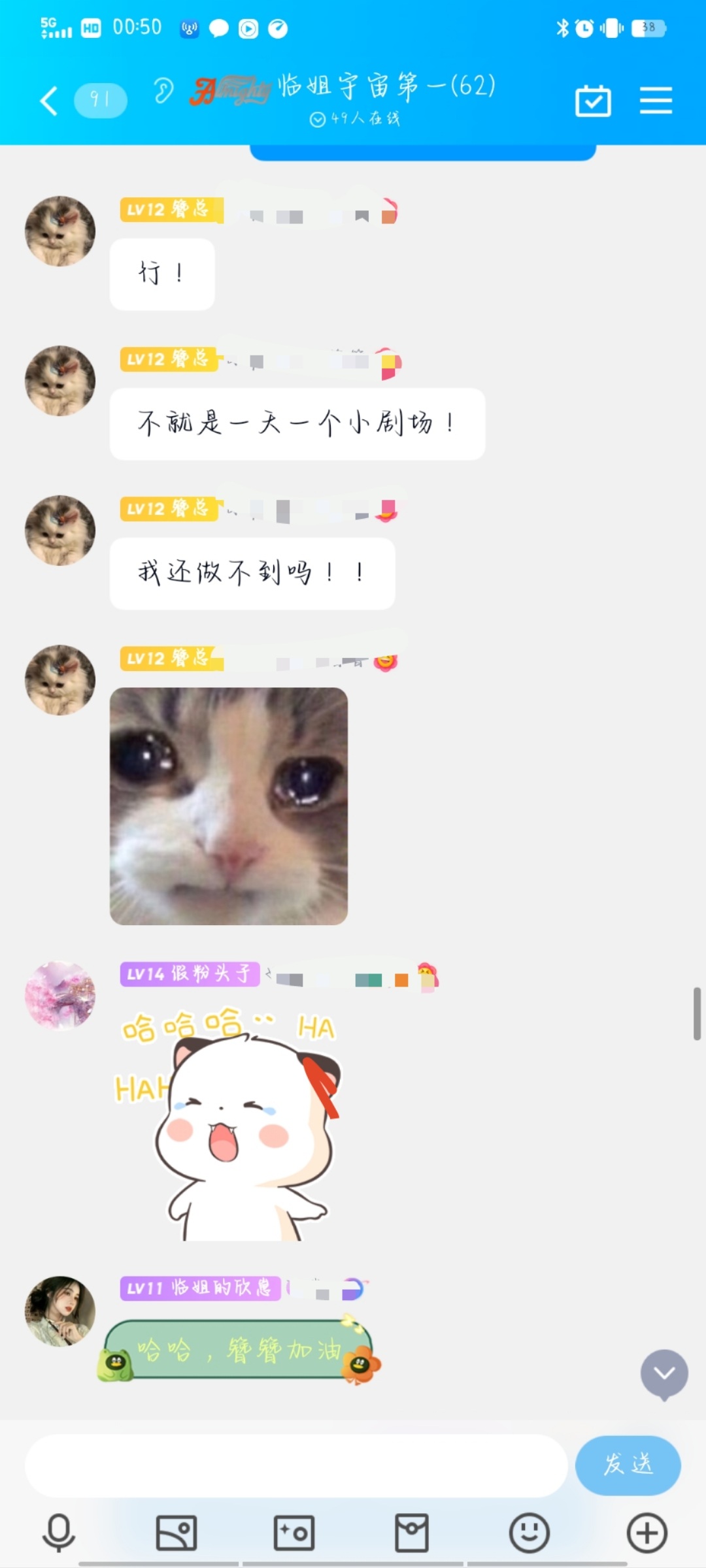Screen dimensions: 706x1568
Task: Open the photo gallery picker
Action: [176, 1532]
